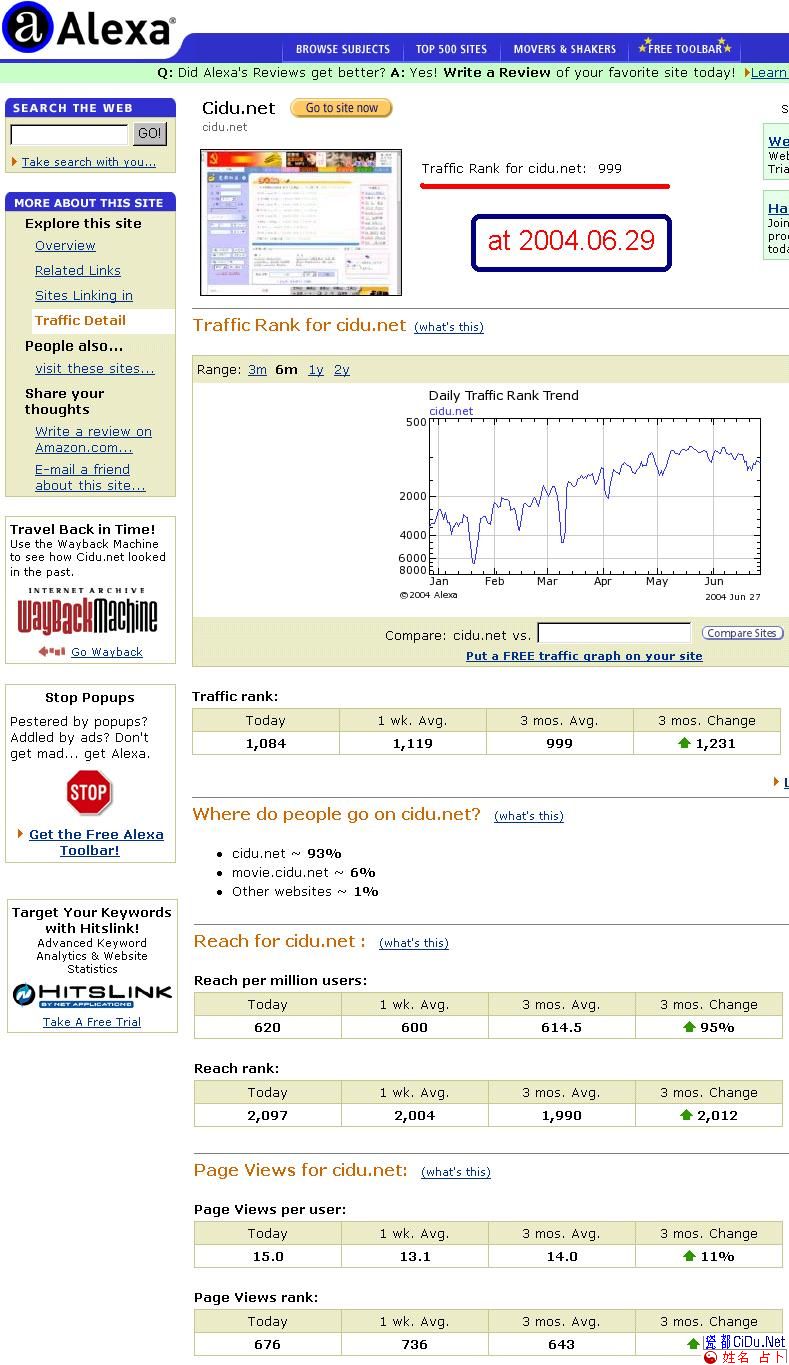Tap the Go to site now button

(341, 108)
